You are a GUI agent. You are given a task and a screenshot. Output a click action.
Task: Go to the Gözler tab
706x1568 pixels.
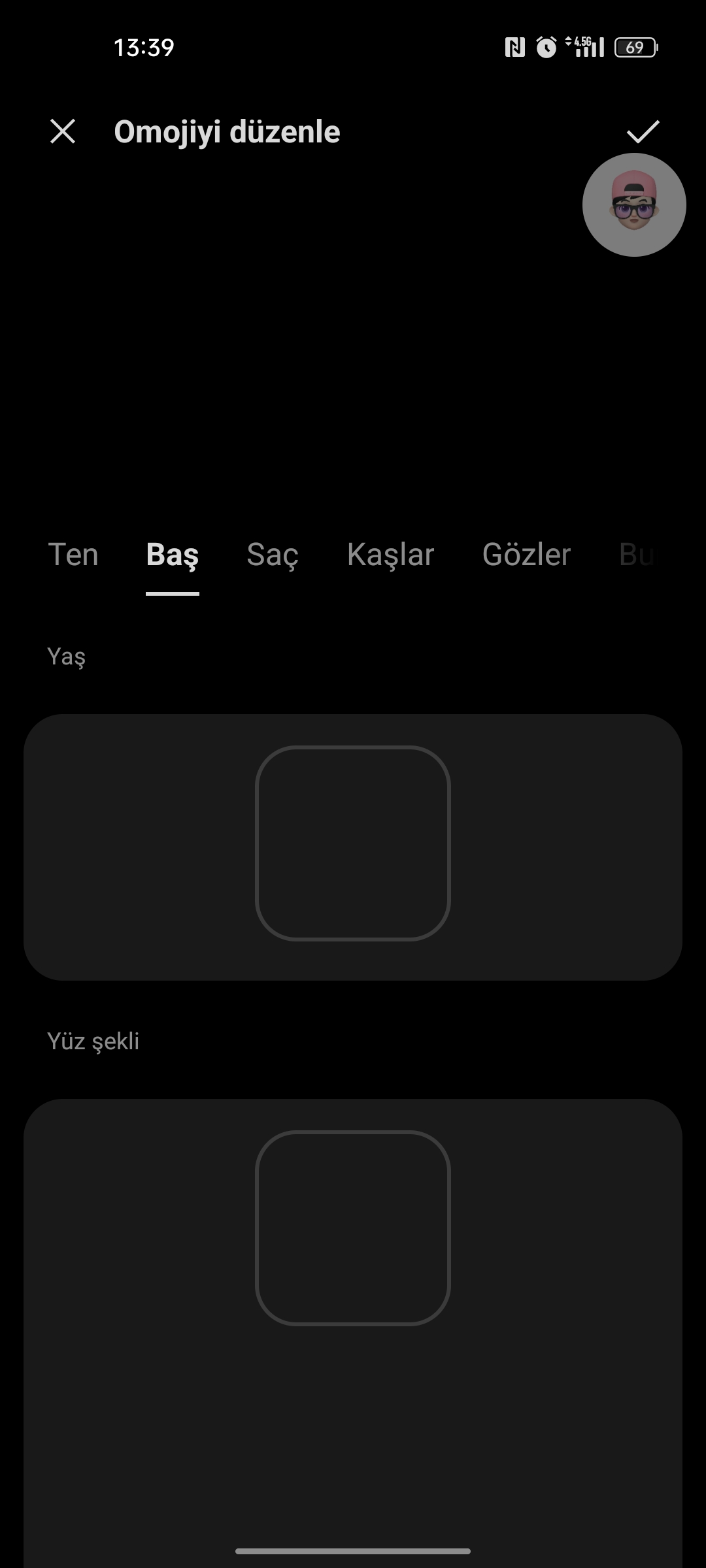(526, 555)
